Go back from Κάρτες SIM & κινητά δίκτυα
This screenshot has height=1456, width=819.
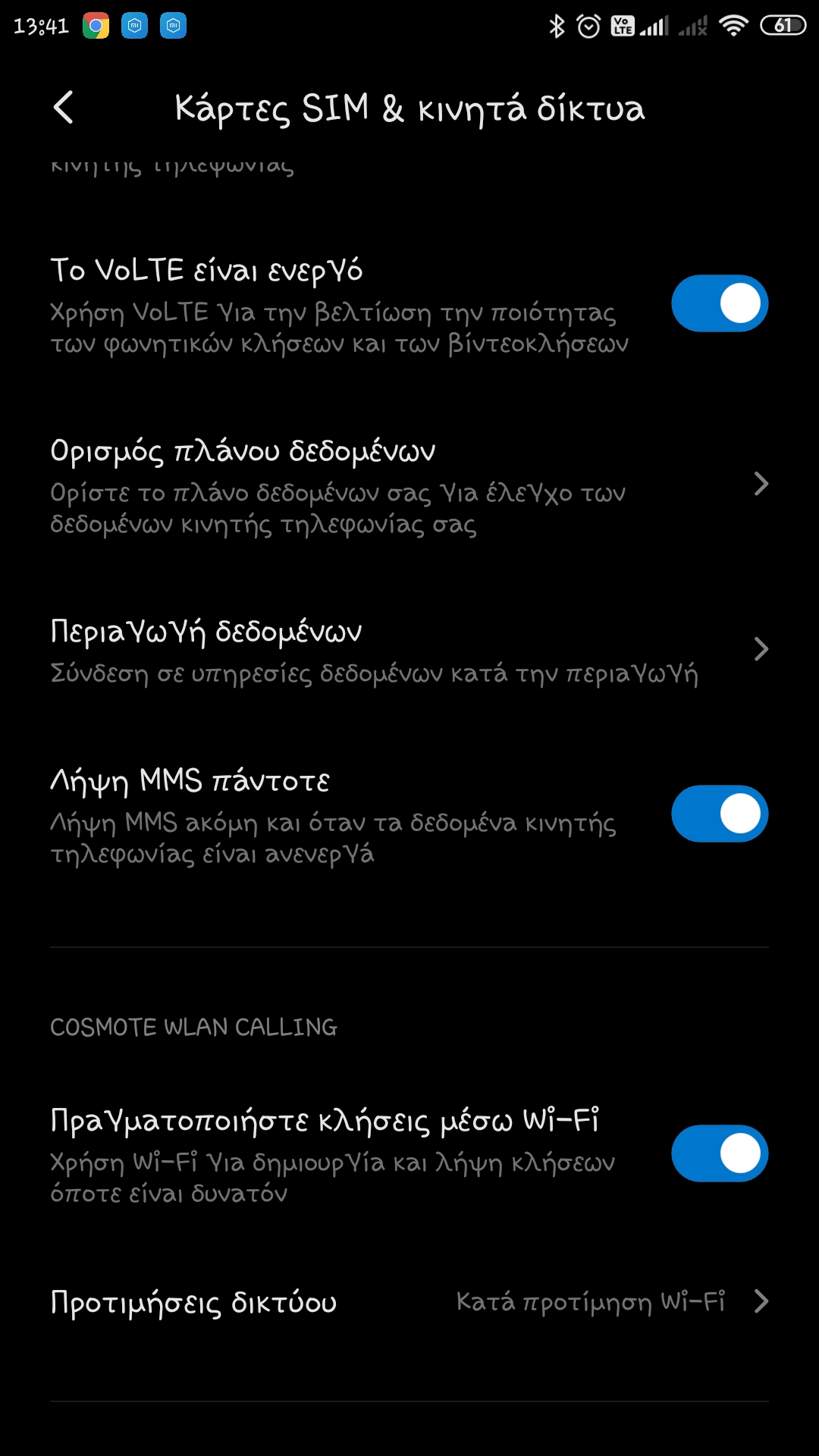[64, 108]
